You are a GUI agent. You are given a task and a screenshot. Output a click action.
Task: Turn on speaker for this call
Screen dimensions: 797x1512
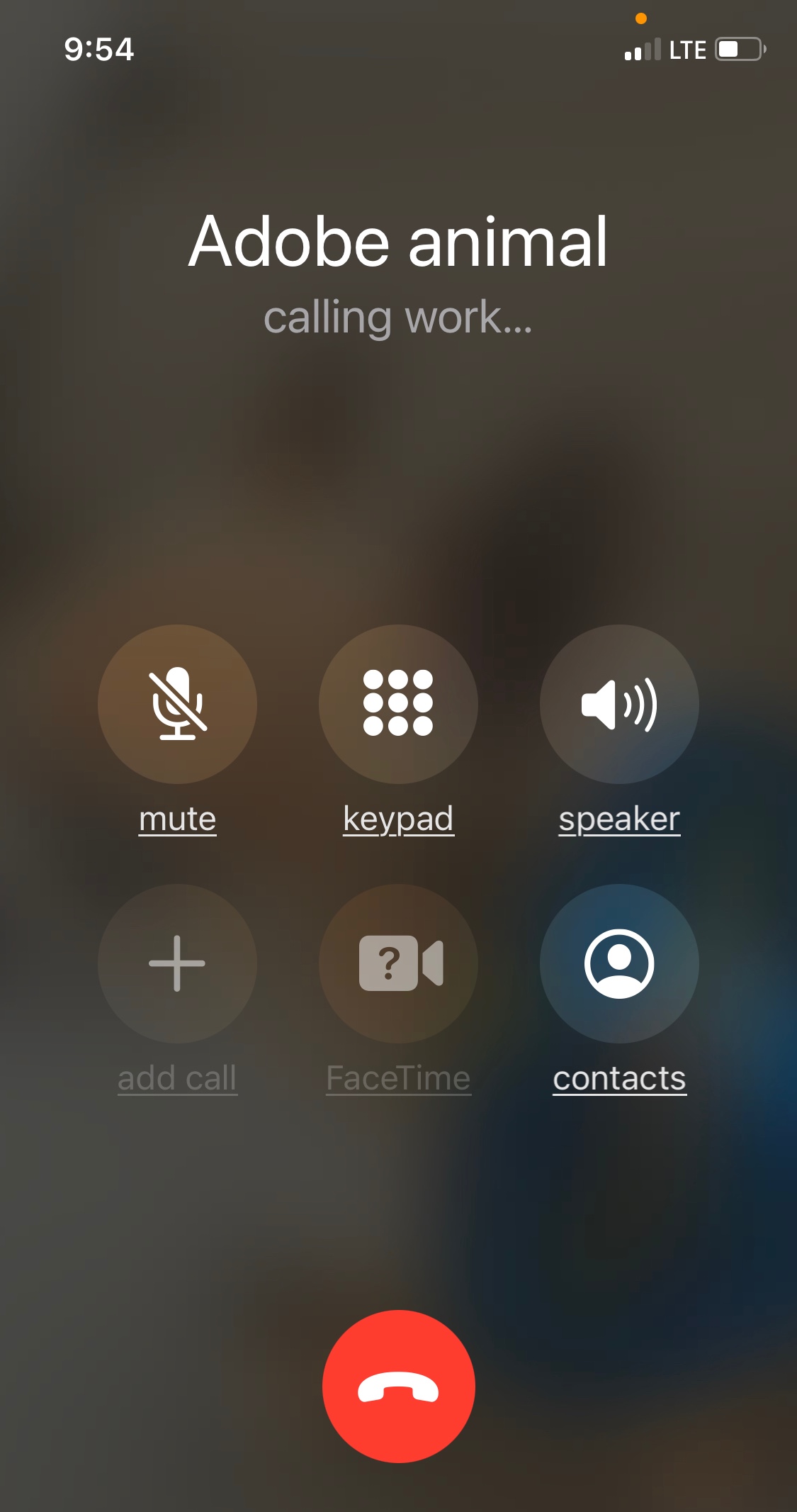point(619,704)
